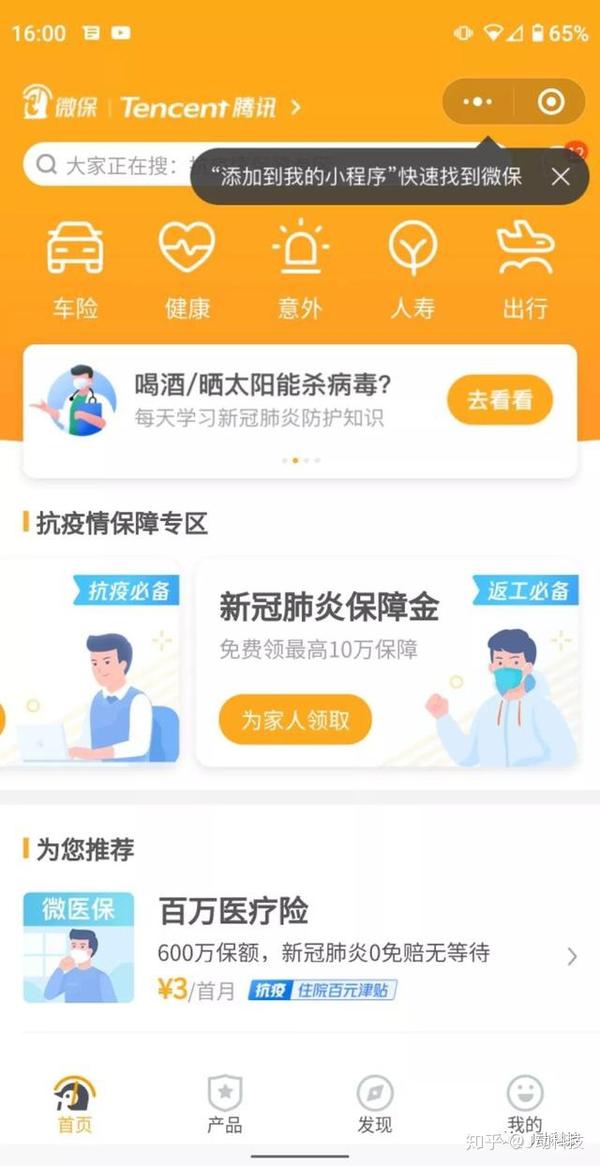Open the 百万医疗险 product row

pos(300,947)
